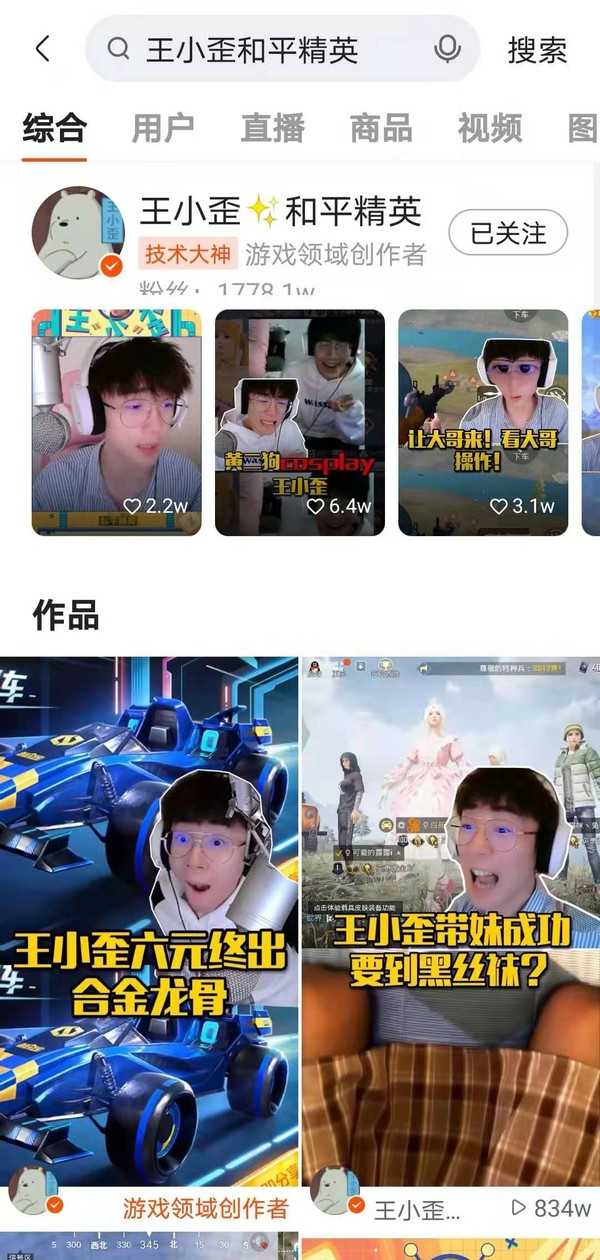Switch to the 用户 tab
Image resolution: width=600 pixels, height=1260 pixels.
click(x=163, y=128)
